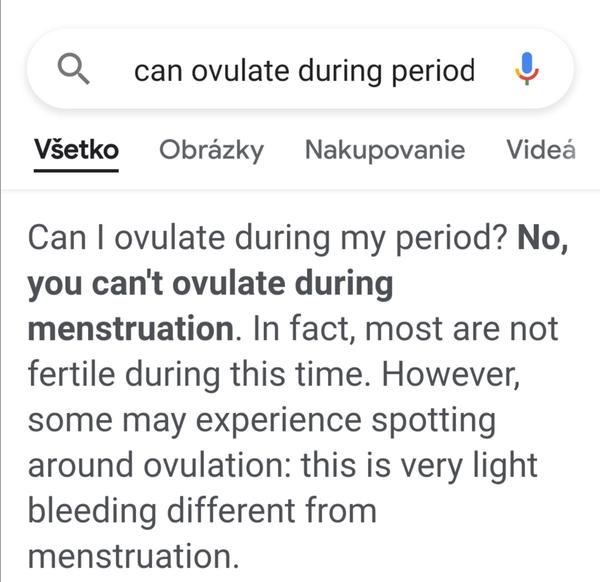Select the Všetko tab
The width and height of the screenshot is (600, 582).
(x=76, y=151)
